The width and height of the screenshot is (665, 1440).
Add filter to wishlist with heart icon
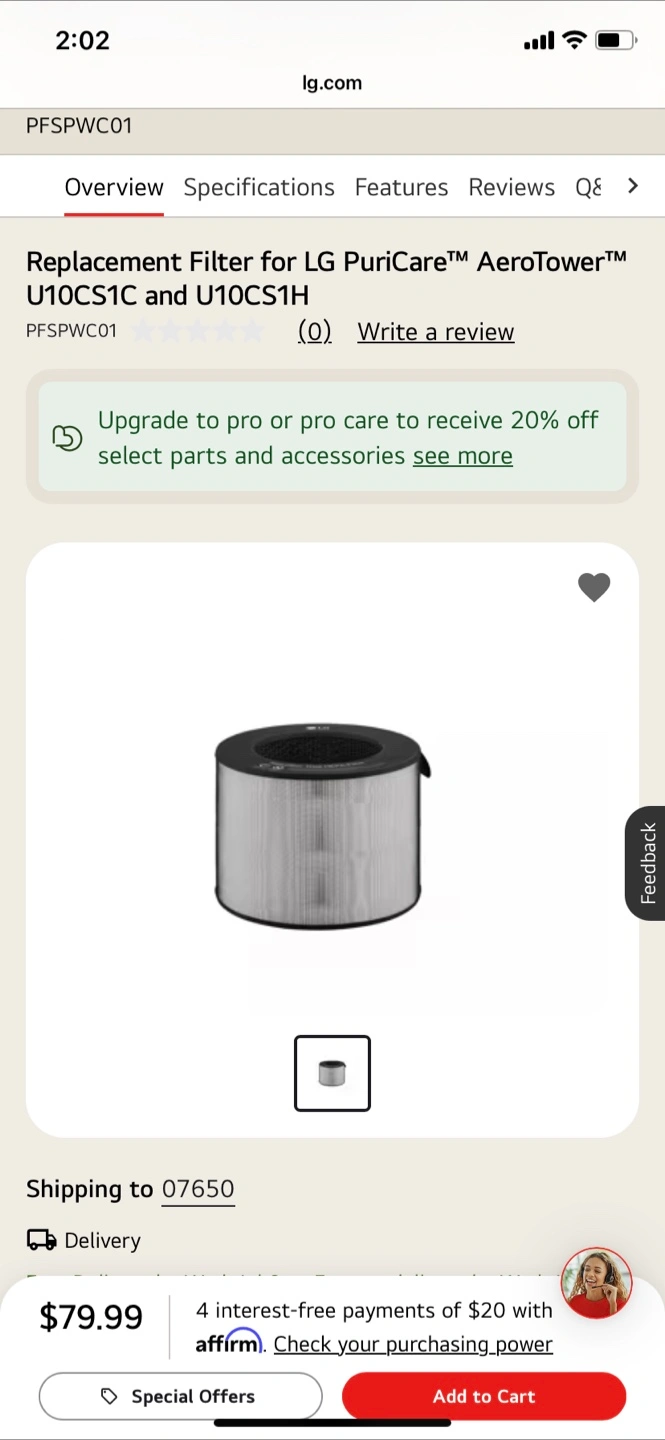pyautogui.click(x=594, y=587)
